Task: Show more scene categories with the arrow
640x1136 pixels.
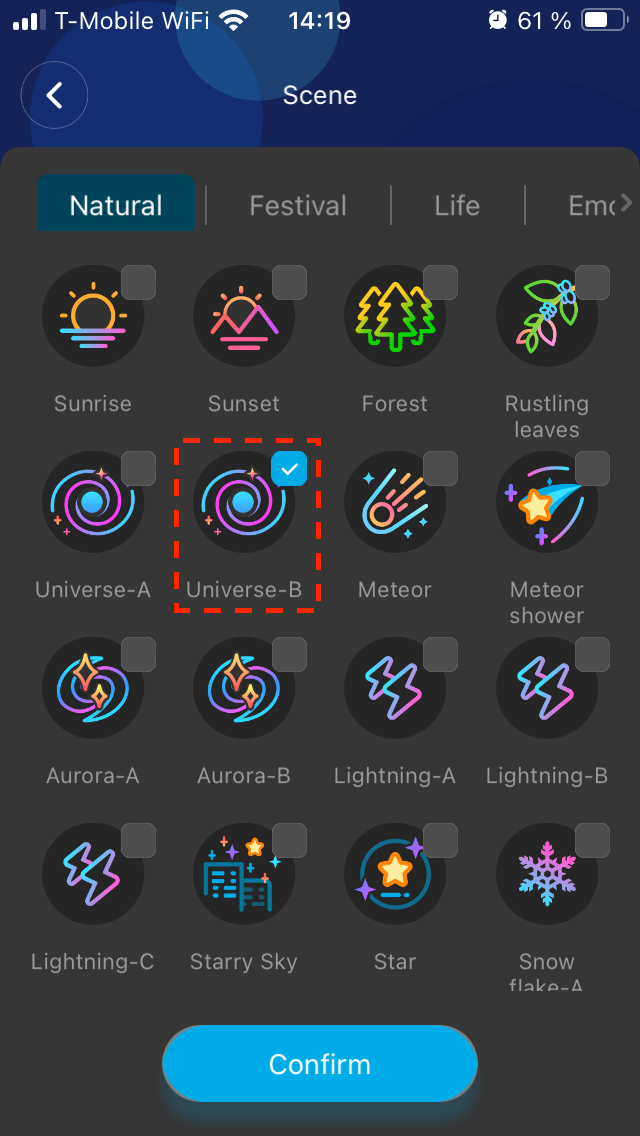Action: (626, 204)
